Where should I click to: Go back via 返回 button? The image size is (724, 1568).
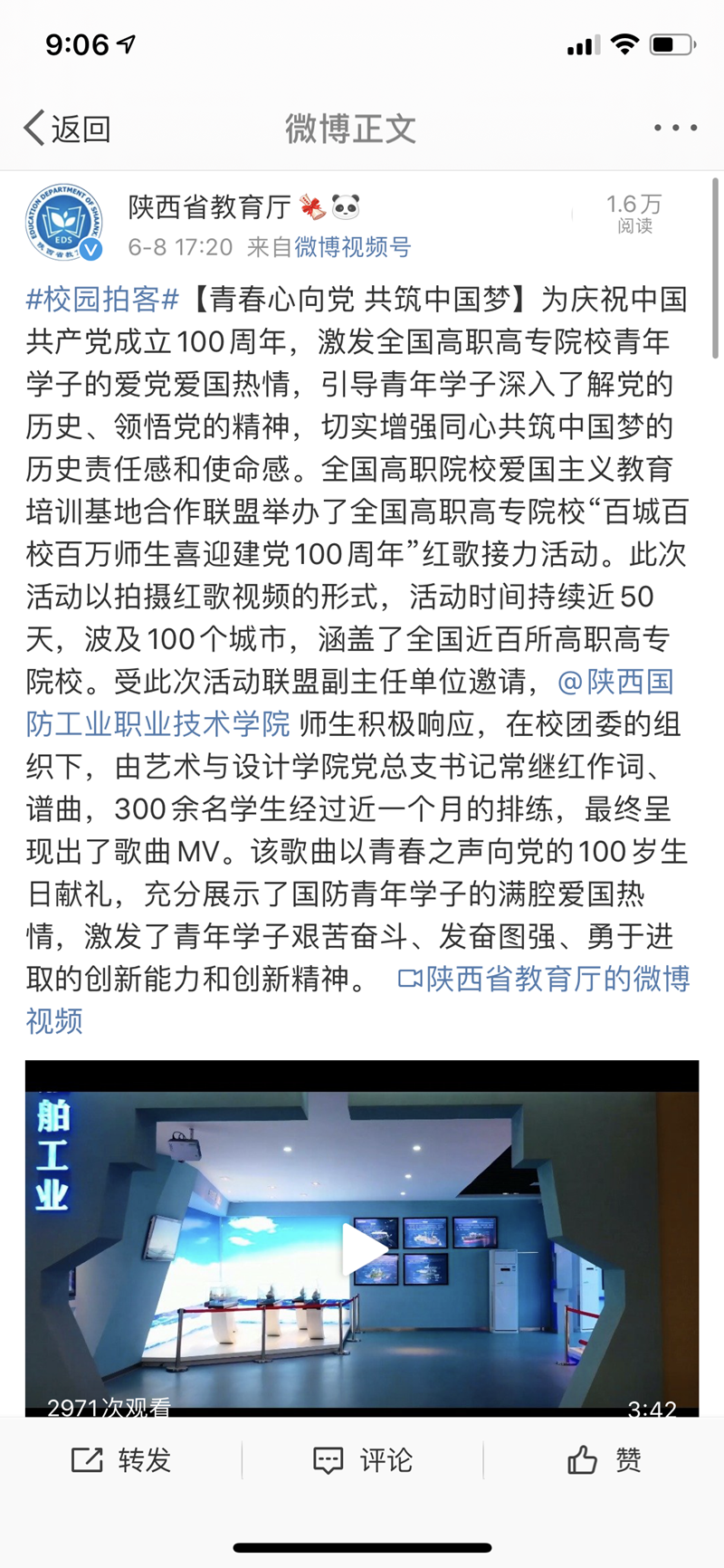coord(68,129)
